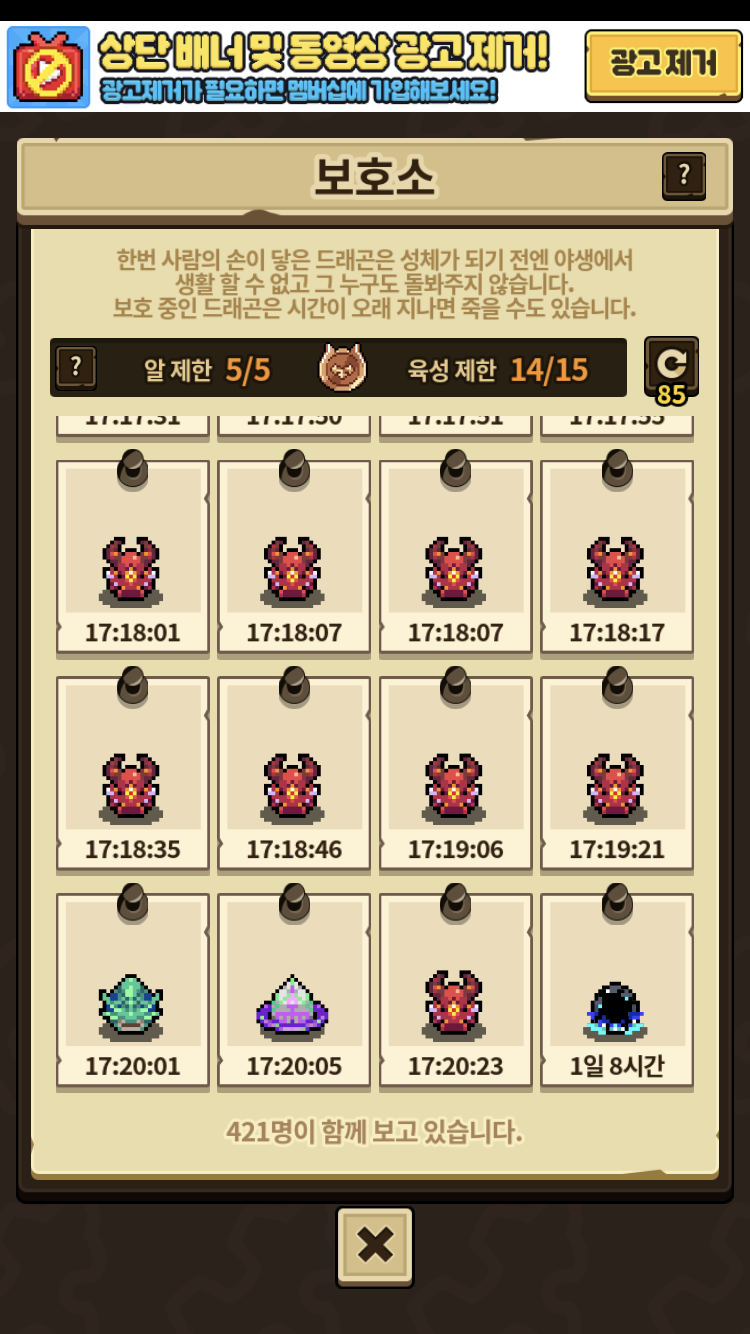The image size is (750, 1334).
Task: Pick the green egg card at 17:20:01
Action: pyautogui.click(x=133, y=991)
